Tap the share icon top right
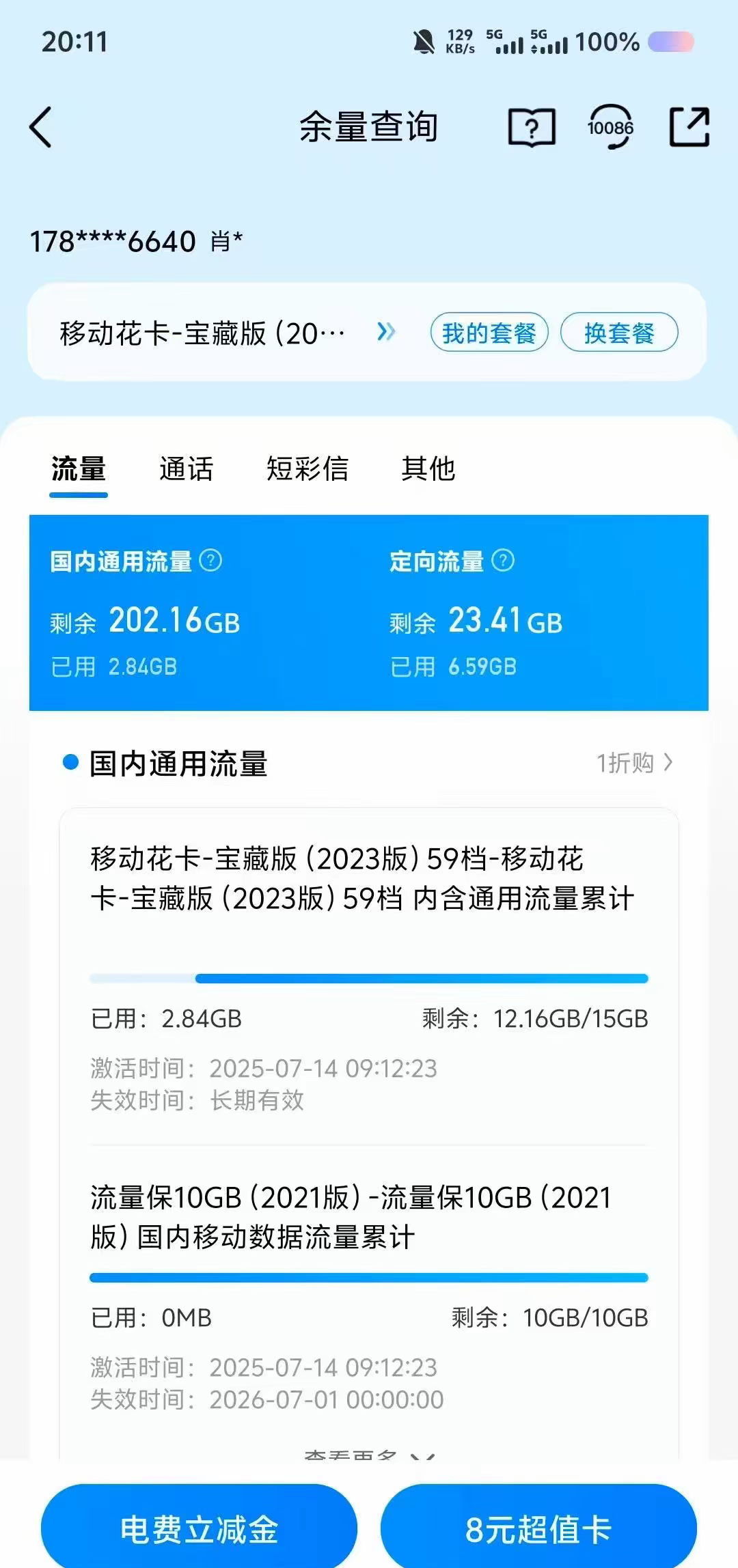 point(690,127)
